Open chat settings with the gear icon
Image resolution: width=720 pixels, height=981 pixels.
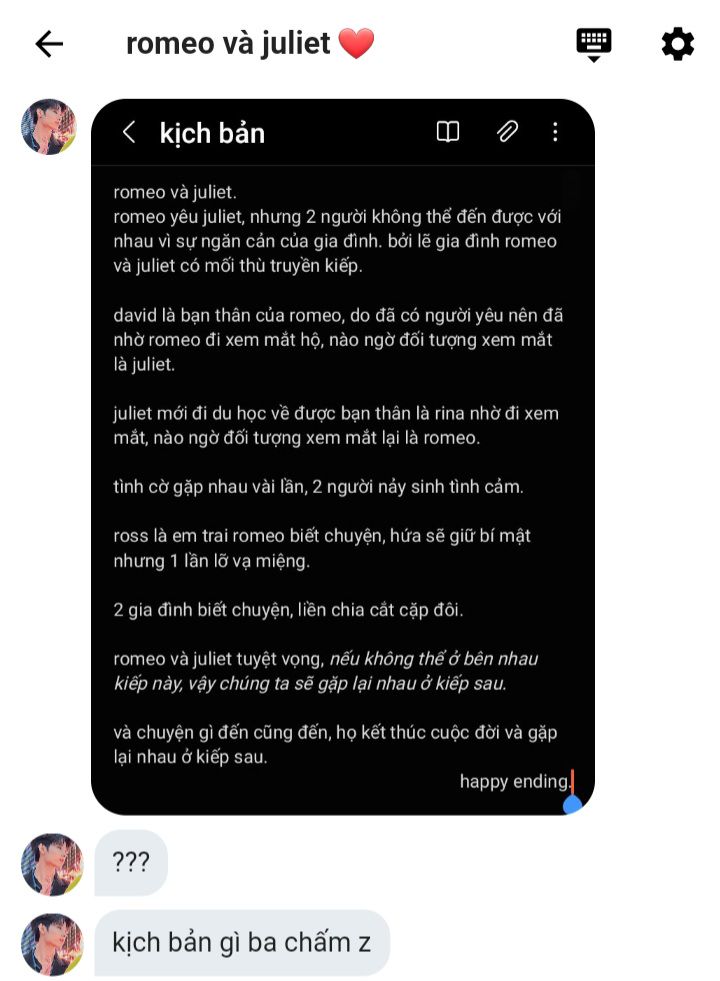pyautogui.click(x=677, y=44)
